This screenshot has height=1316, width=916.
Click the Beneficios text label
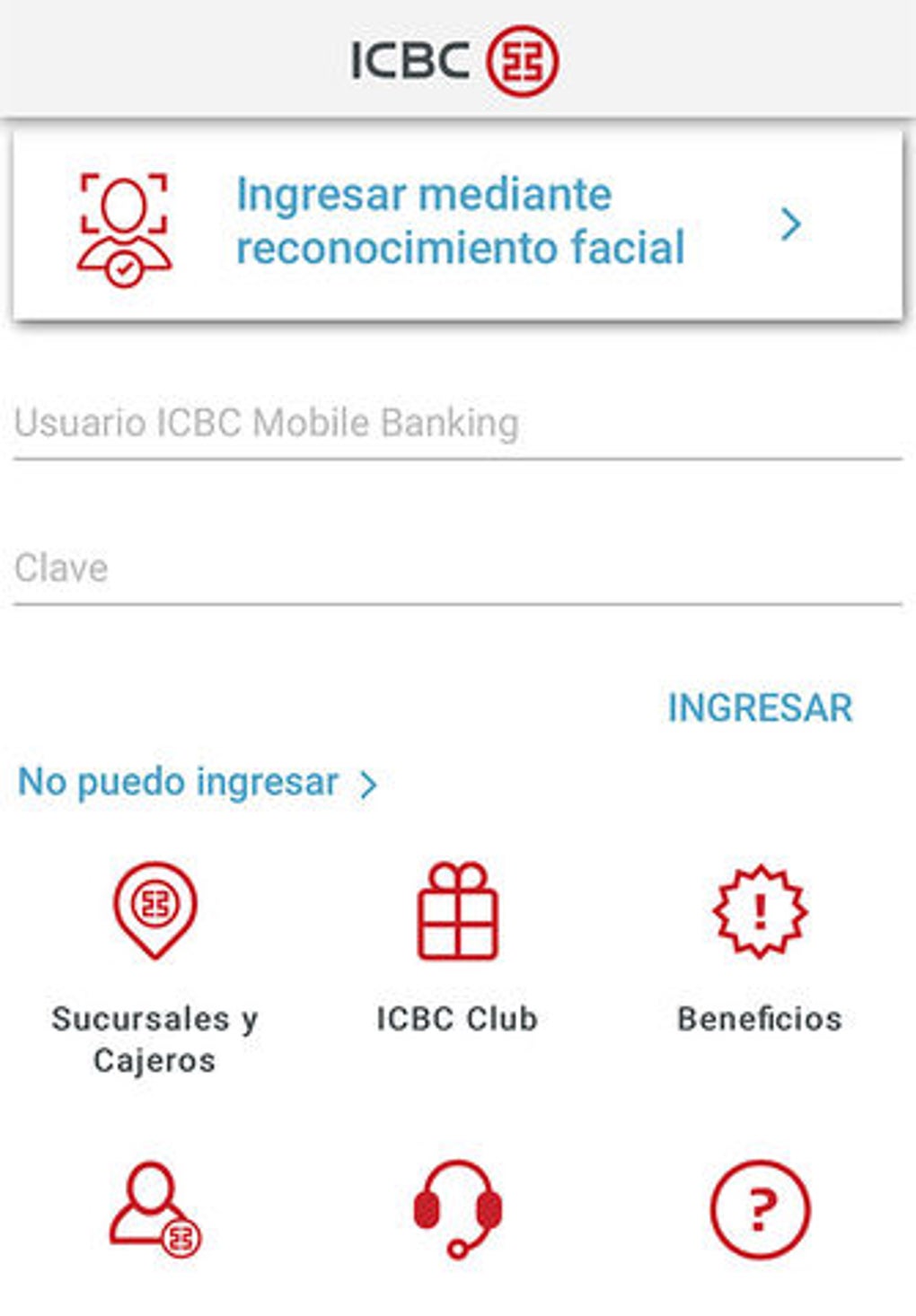[760, 1019]
